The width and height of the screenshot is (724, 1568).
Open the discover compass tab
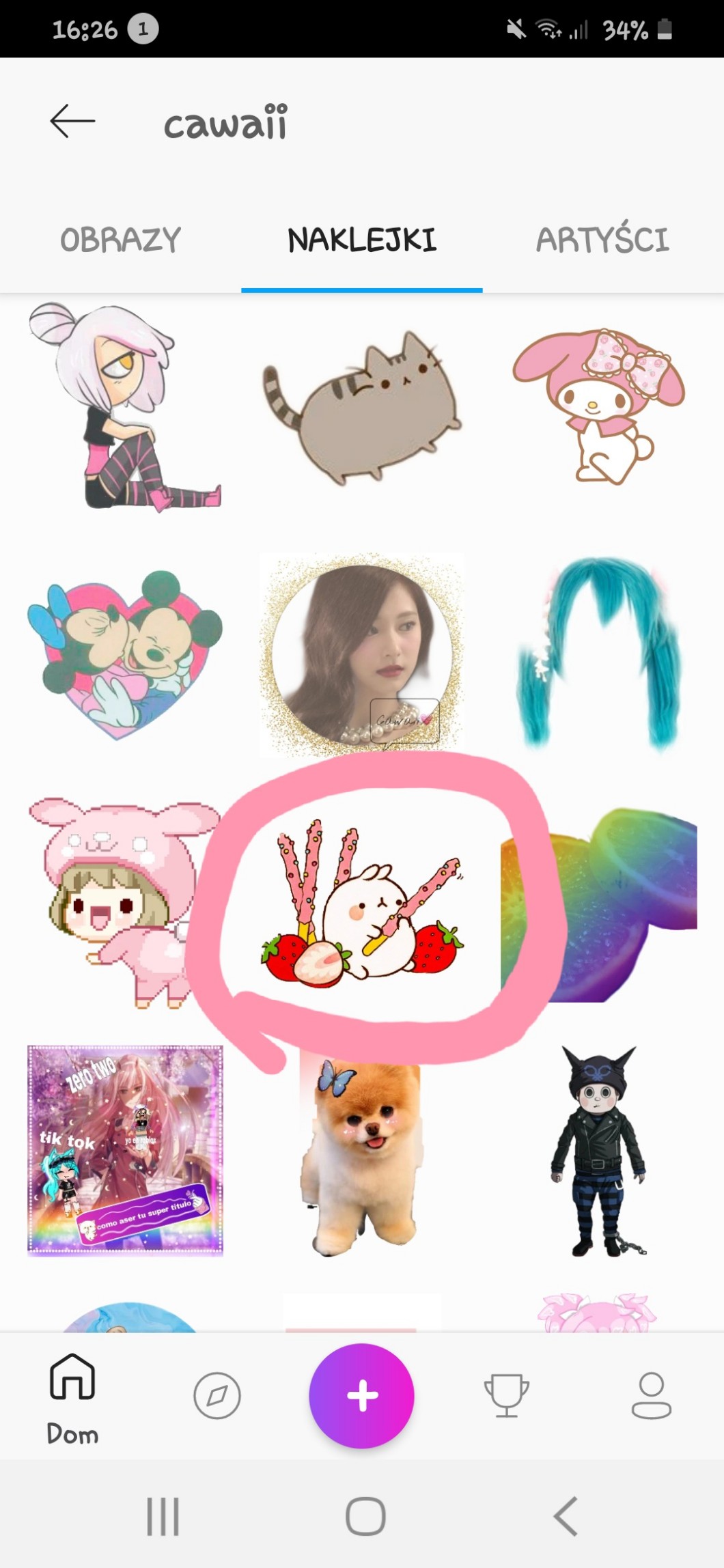[217, 1396]
